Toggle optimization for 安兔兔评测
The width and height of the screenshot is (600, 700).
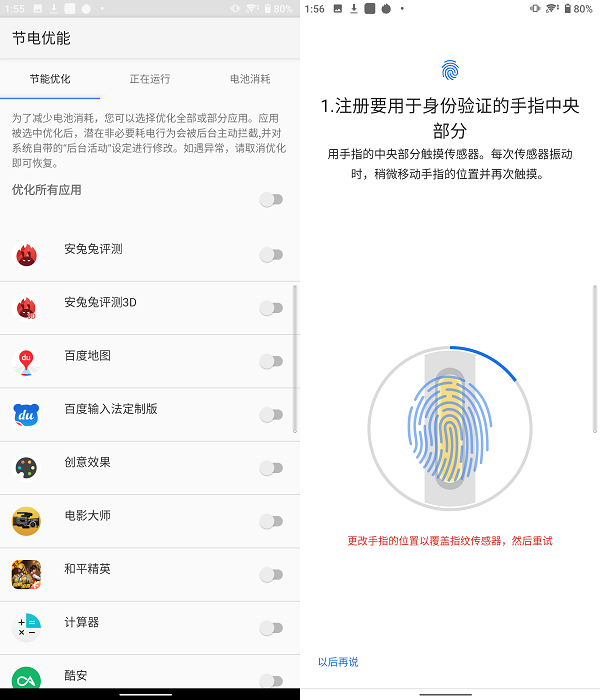[271, 255]
